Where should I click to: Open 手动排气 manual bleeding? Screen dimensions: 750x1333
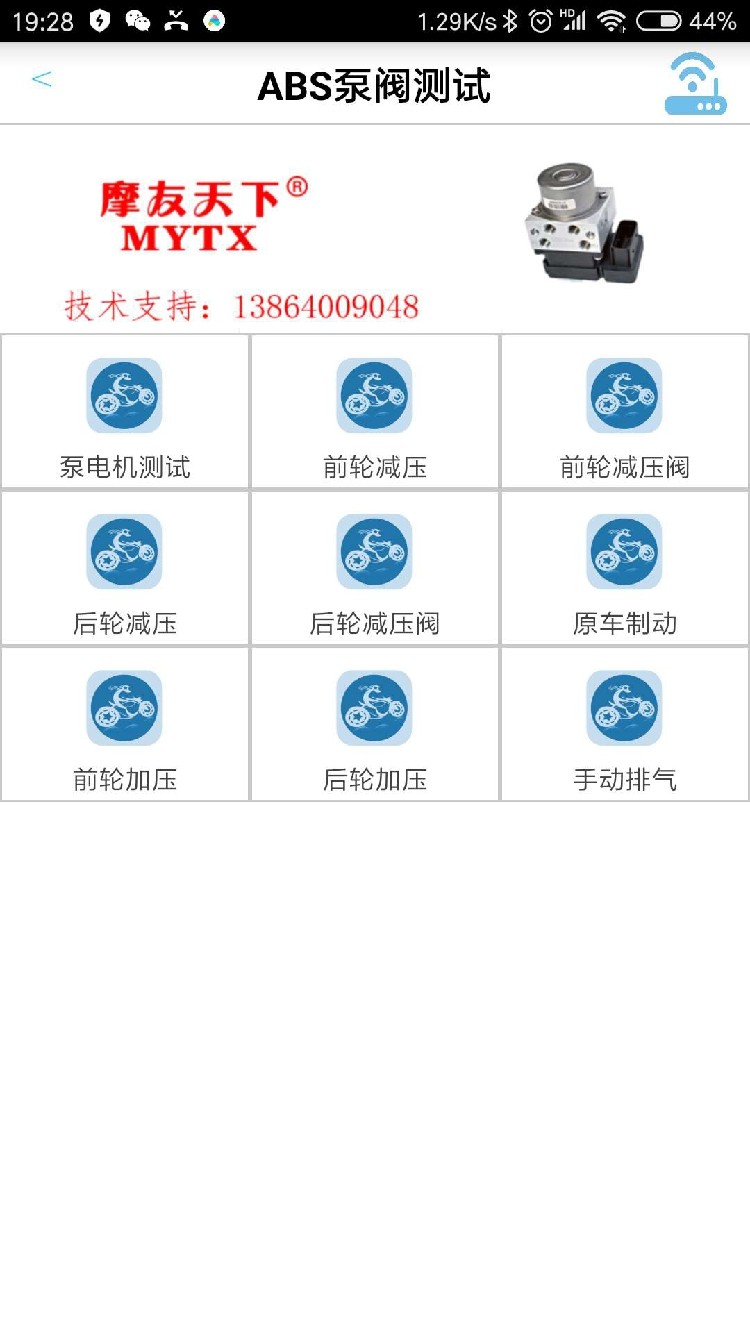point(625,723)
